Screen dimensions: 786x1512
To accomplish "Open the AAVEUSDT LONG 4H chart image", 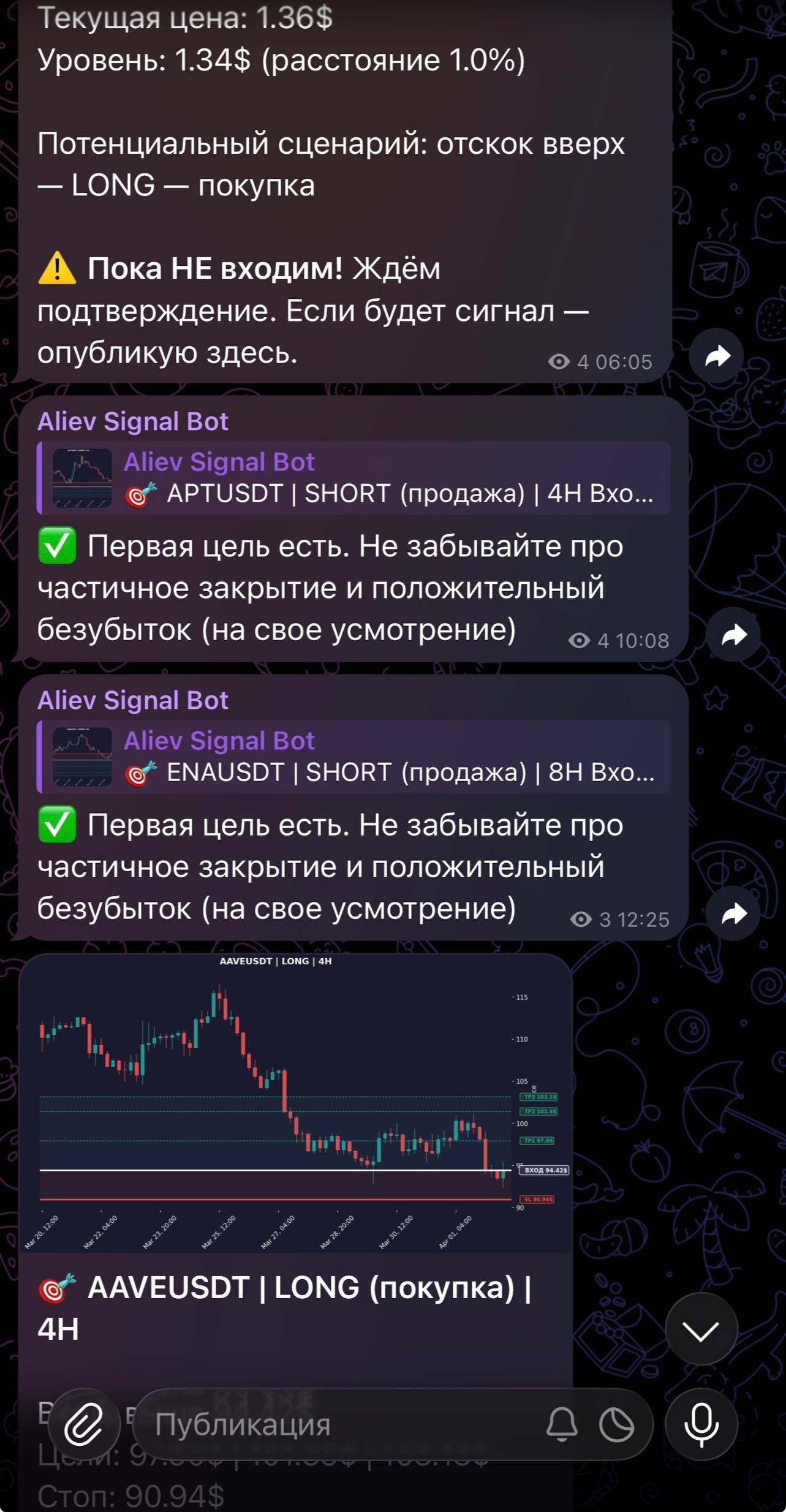I will point(295,1103).
